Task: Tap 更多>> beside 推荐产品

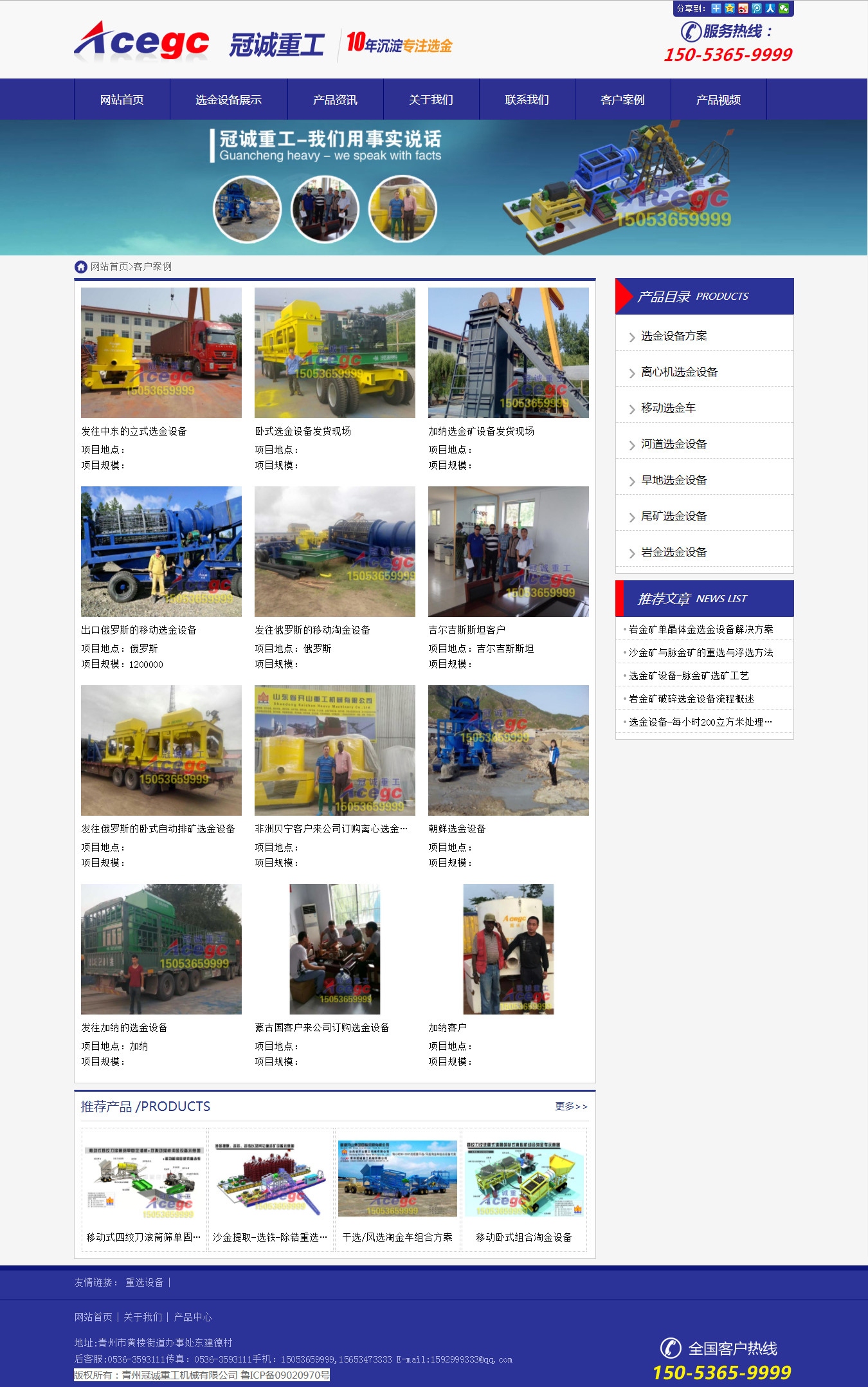Action: coord(571,1107)
